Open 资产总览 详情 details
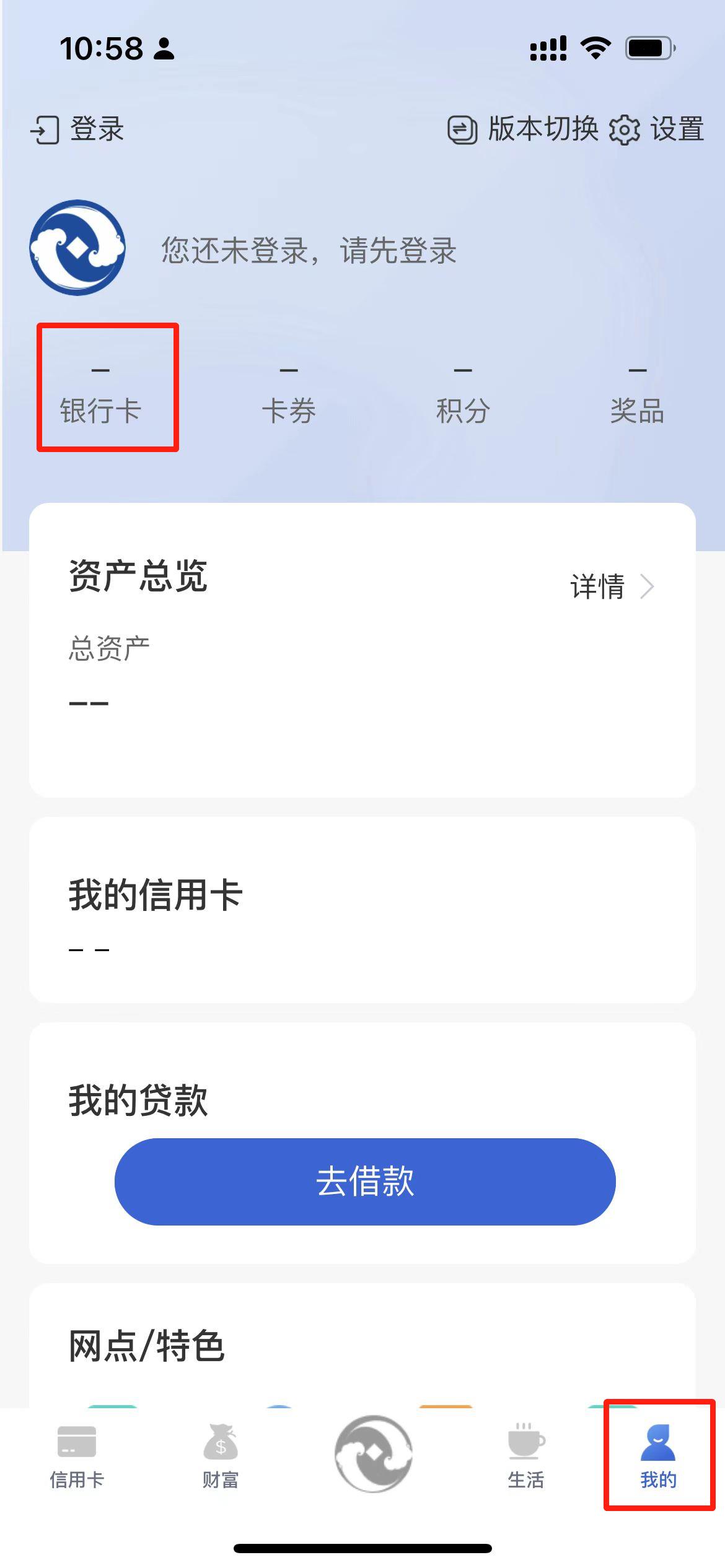725x1568 pixels. point(612,586)
